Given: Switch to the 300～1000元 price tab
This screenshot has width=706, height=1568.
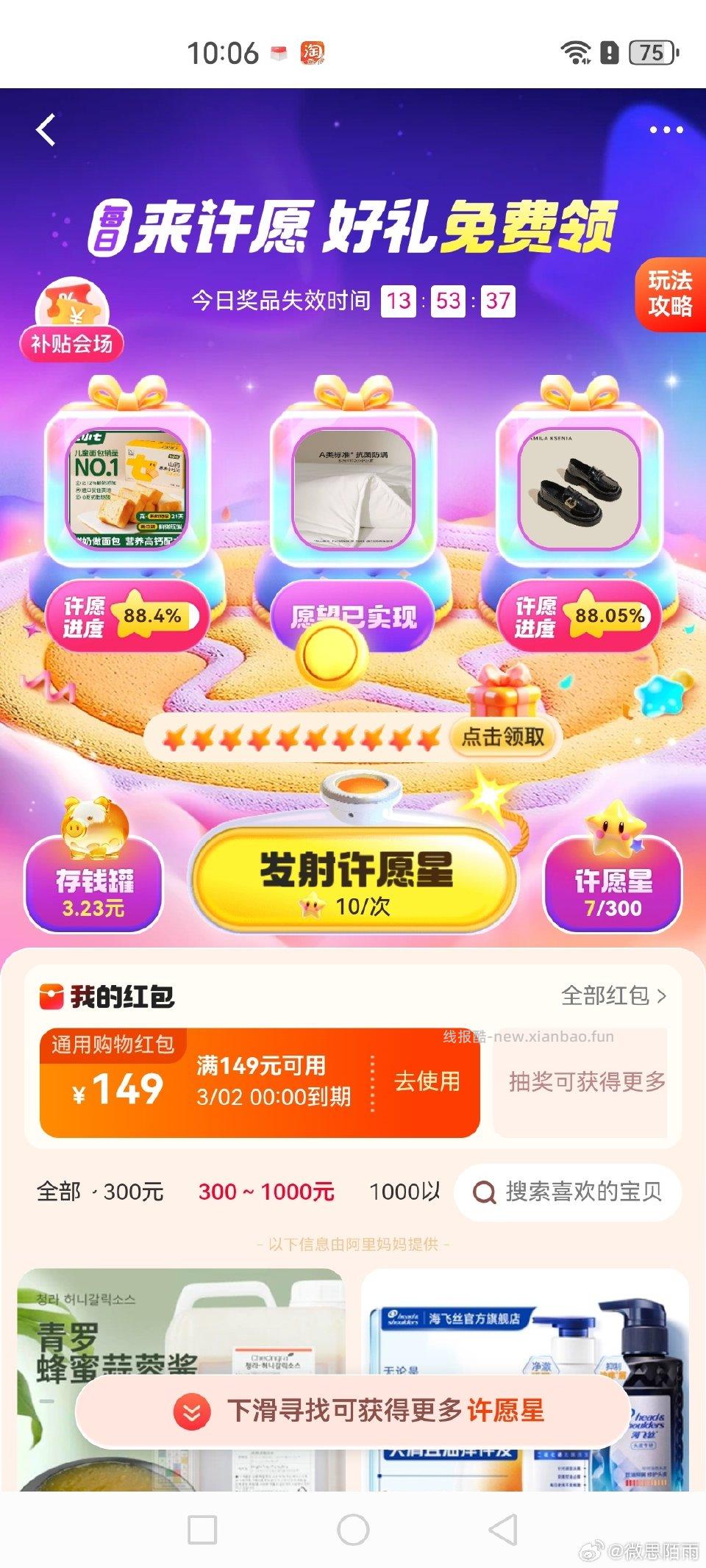Looking at the screenshot, I should click(x=266, y=1191).
